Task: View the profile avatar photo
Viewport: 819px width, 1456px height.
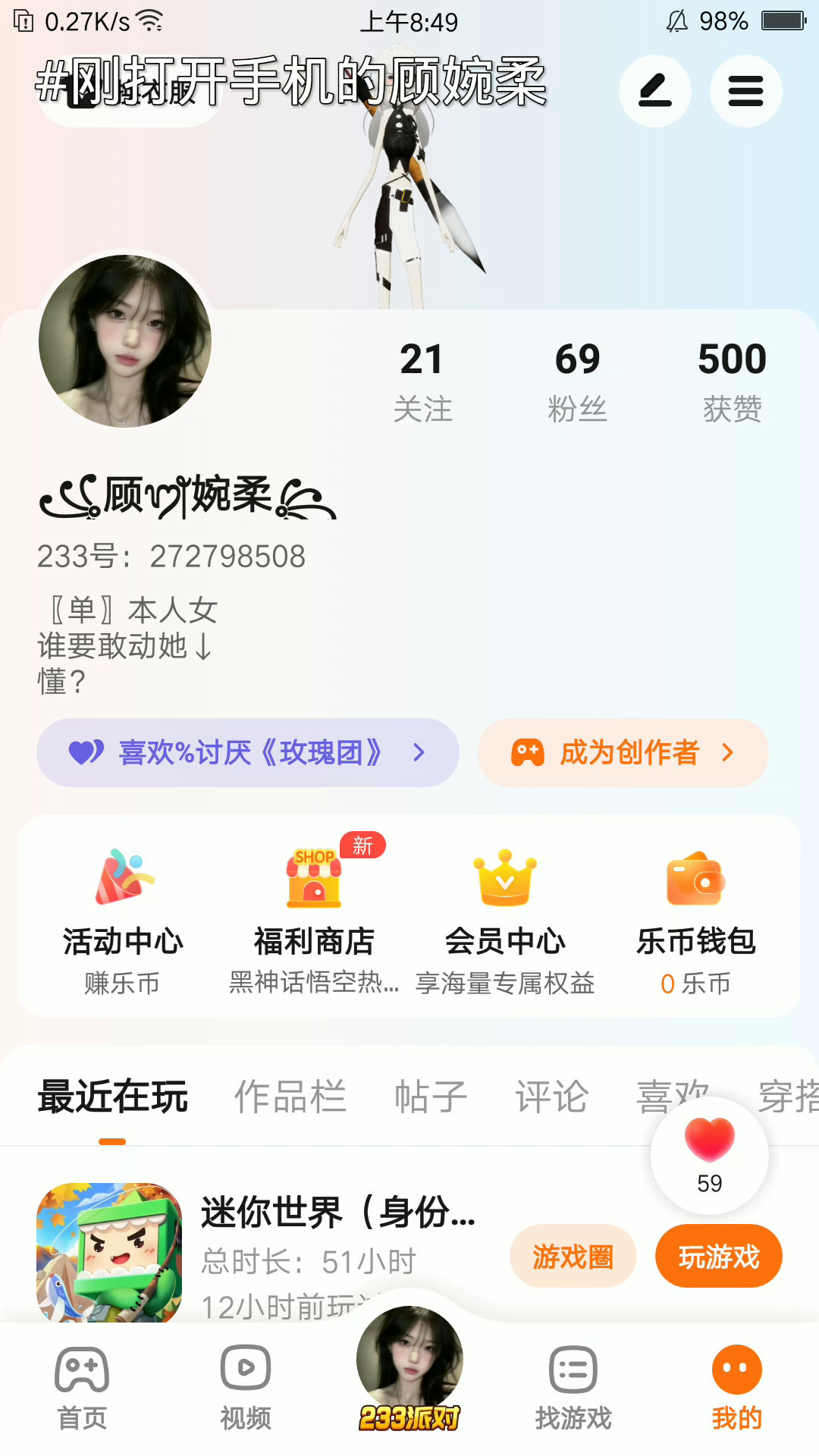Action: coord(125,341)
